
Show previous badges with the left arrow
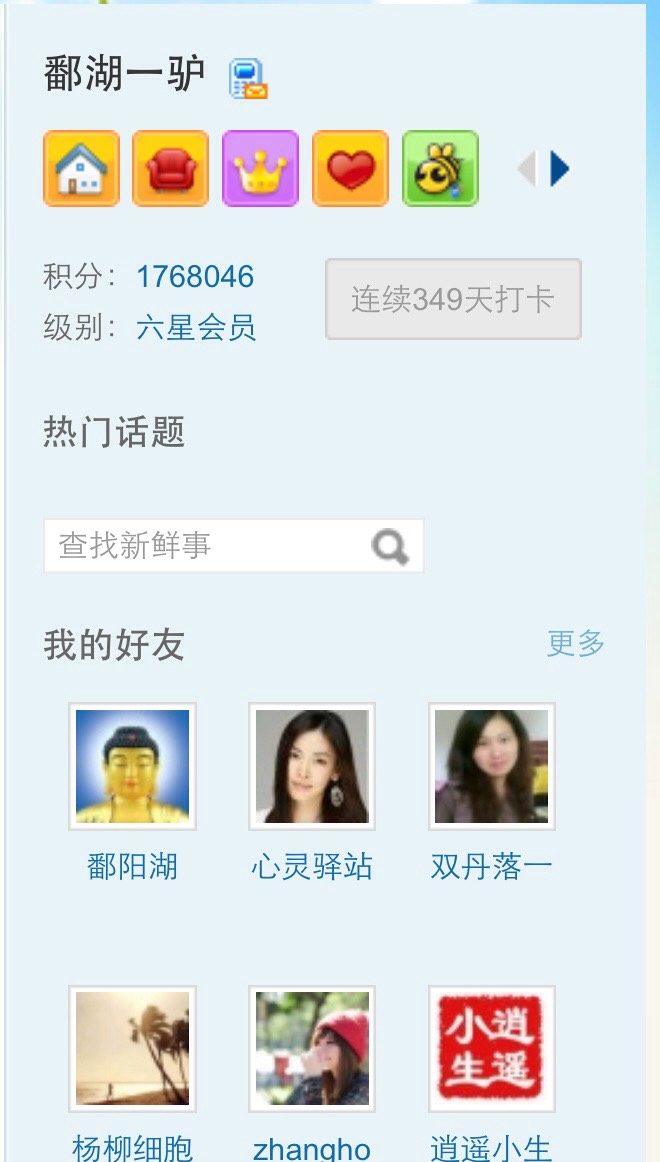tap(527, 169)
